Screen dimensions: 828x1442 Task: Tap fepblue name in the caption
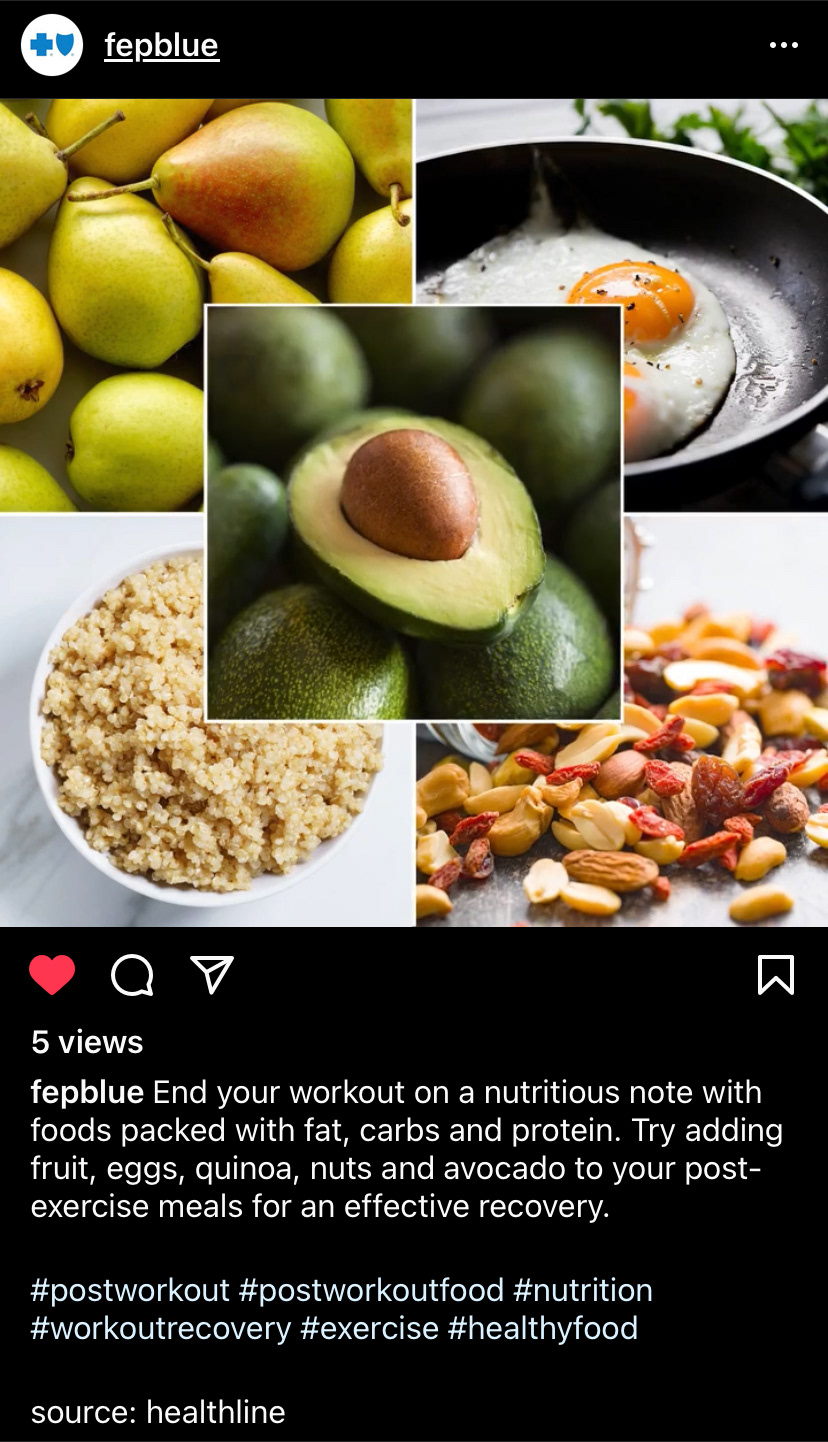[x=87, y=1092]
